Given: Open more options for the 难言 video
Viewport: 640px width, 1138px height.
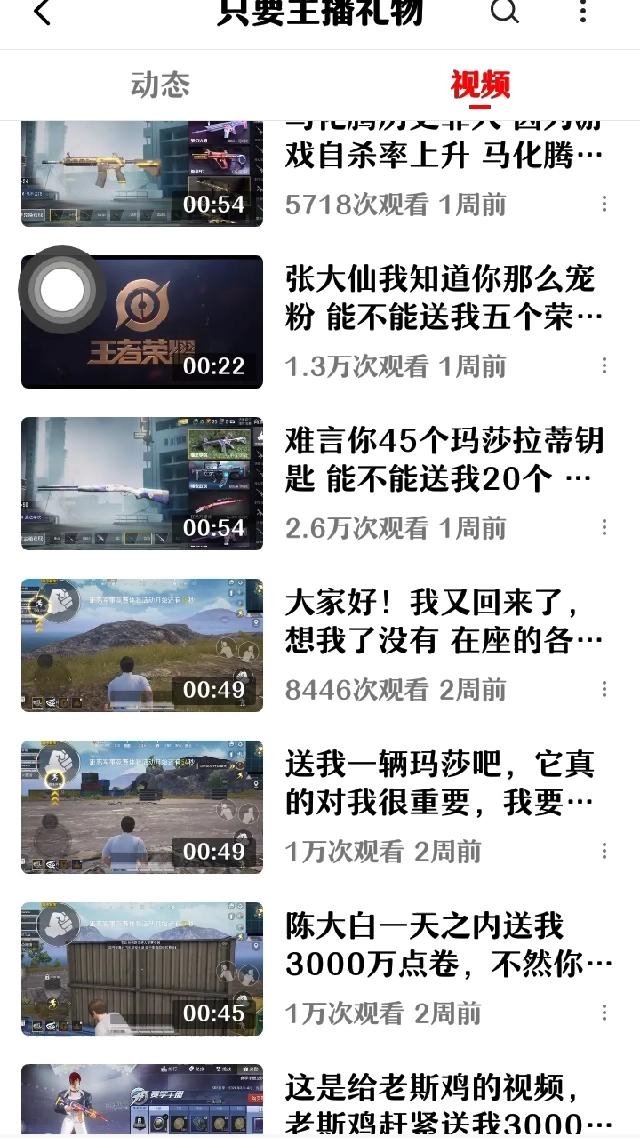Looking at the screenshot, I should (x=604, y=528).
